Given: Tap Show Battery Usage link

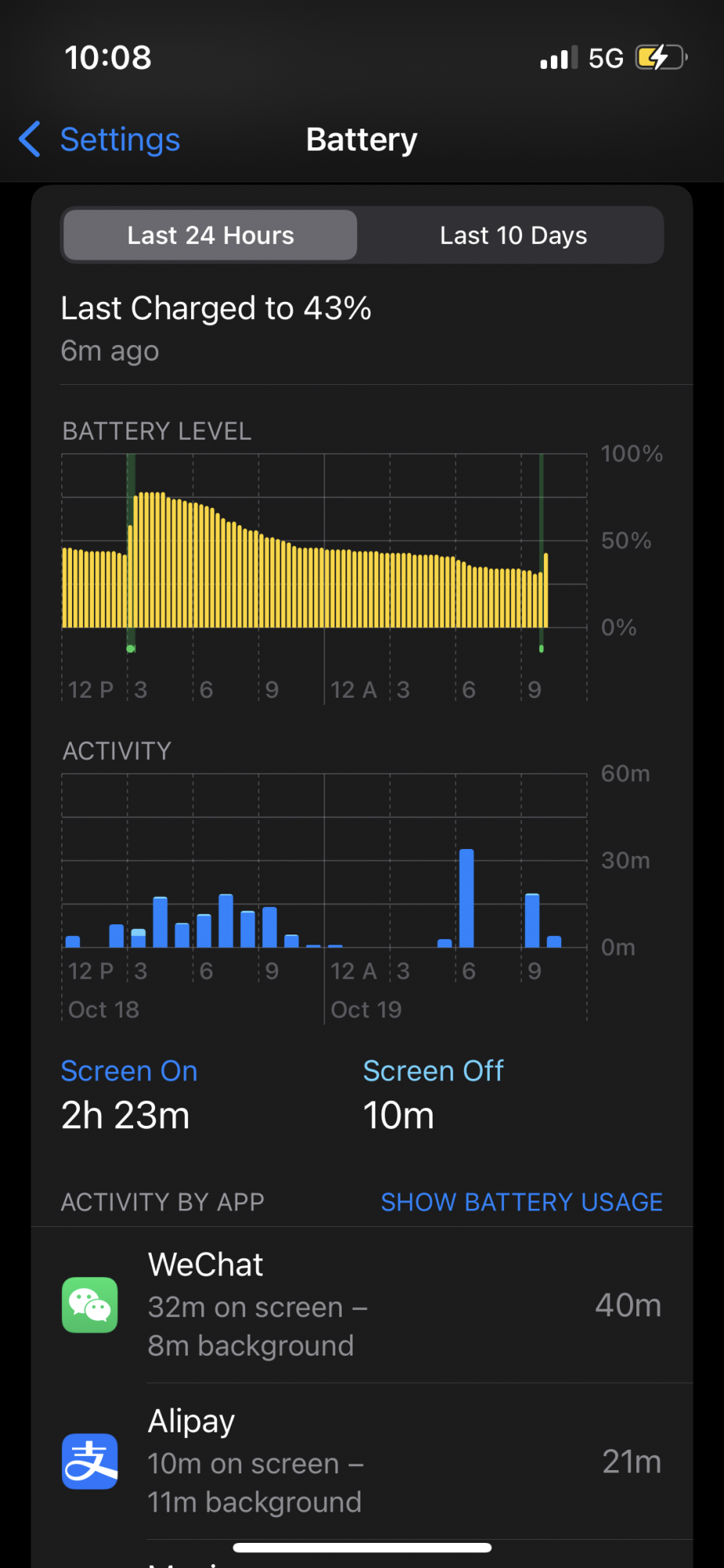Looking at the screenshot, I should pyautogui.click(x=521, y=1202).
